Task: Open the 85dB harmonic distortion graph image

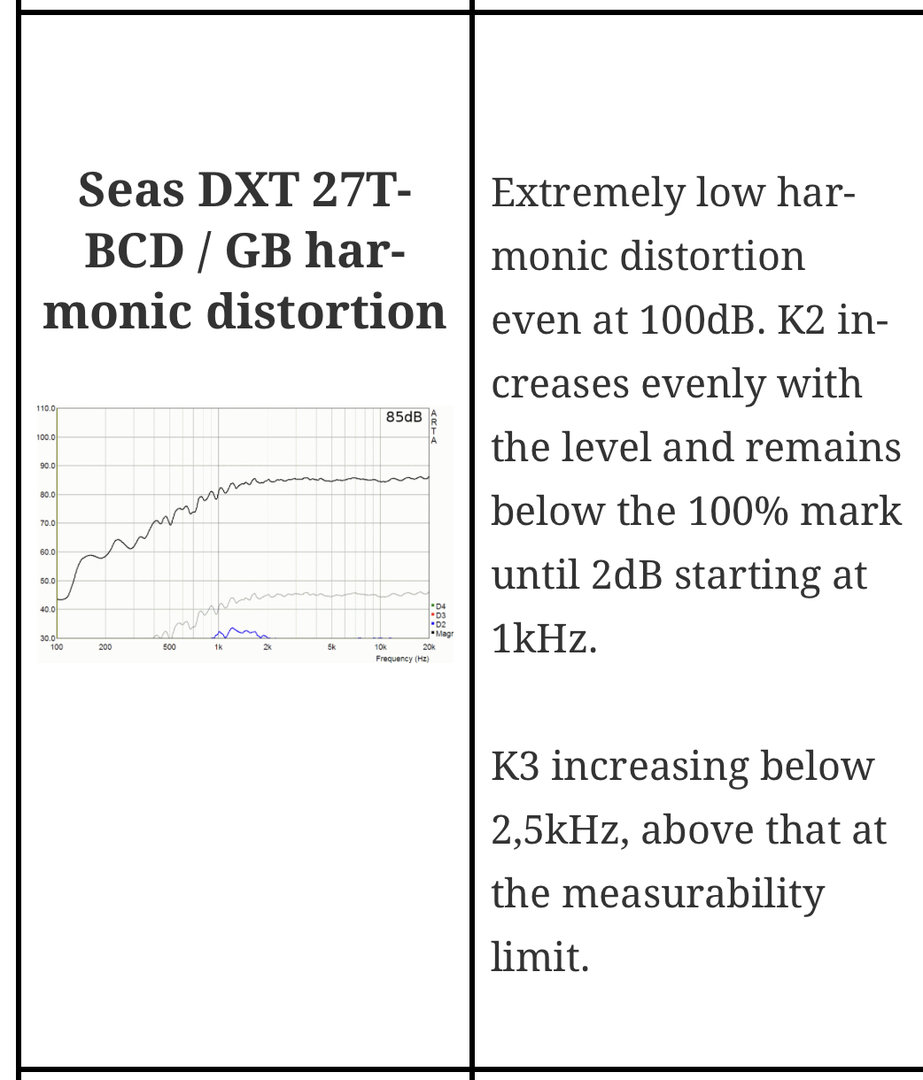Action: pos(245,533)
